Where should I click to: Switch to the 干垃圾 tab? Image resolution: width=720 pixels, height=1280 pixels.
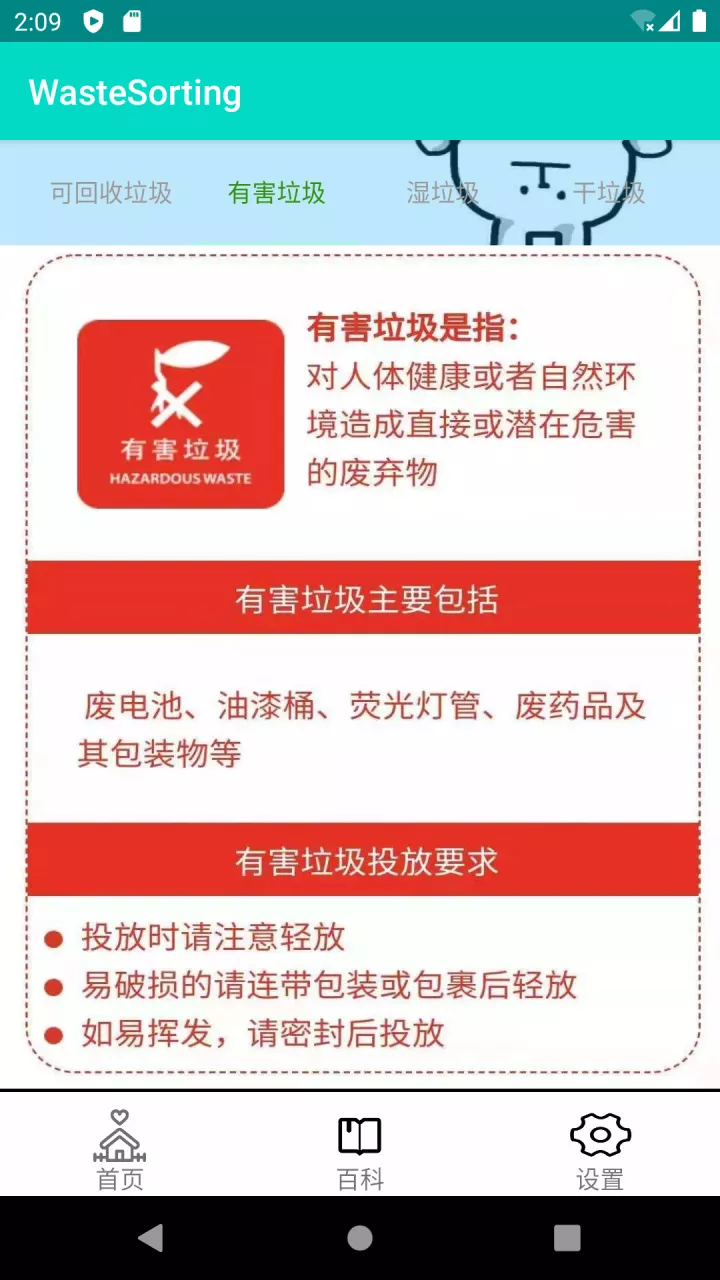(x=608, y=193)
